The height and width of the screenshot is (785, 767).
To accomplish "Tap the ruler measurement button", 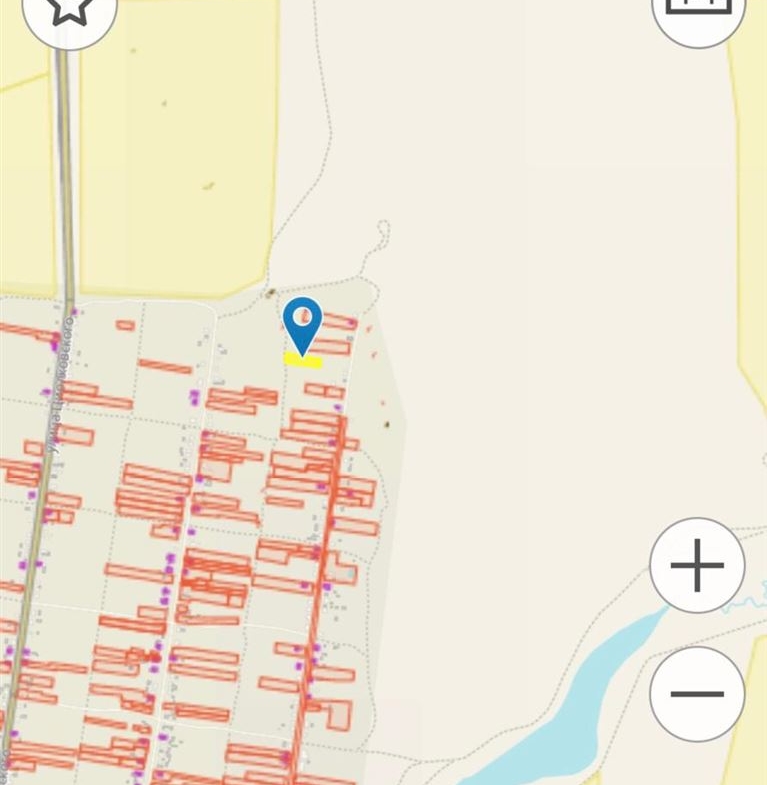I will (698, 8).
